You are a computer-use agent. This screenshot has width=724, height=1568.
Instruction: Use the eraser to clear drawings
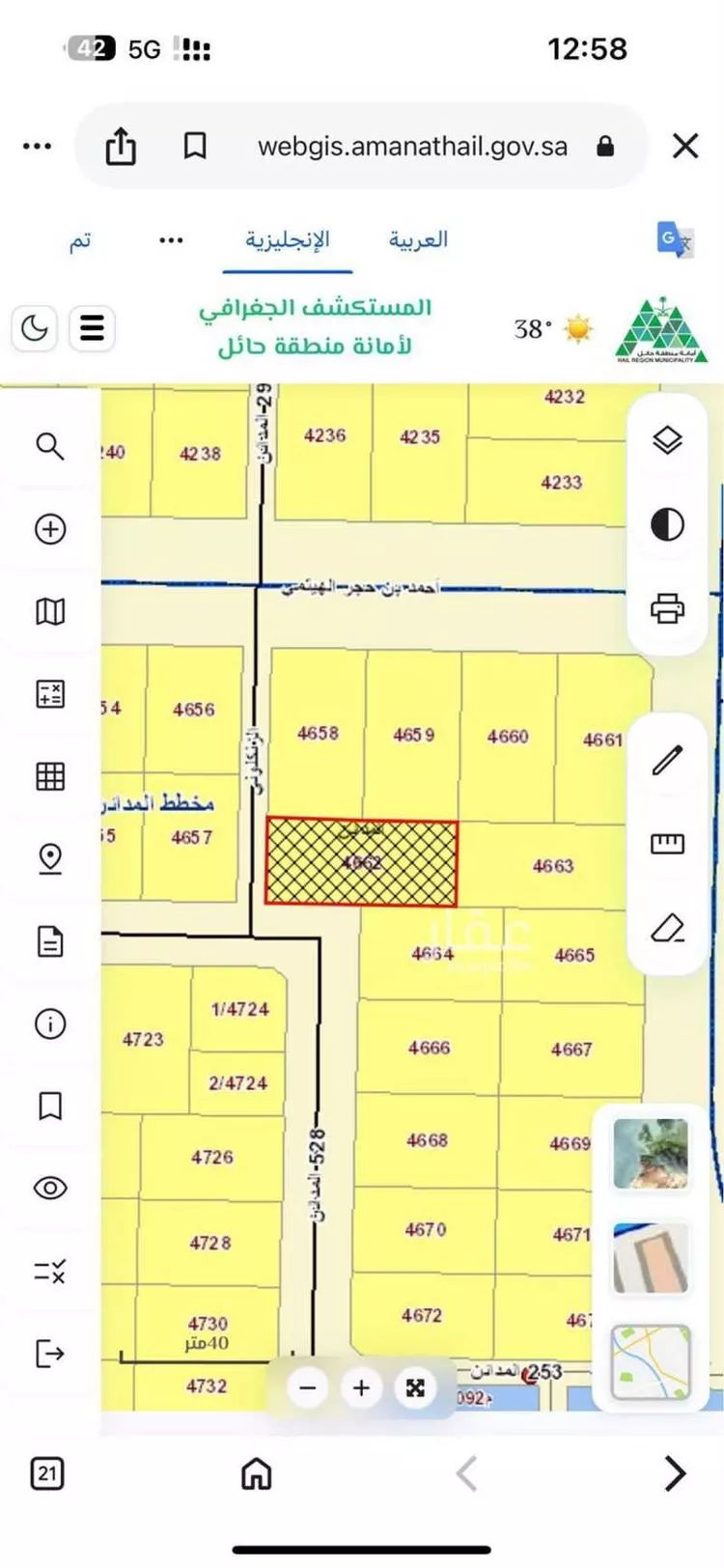667,928
